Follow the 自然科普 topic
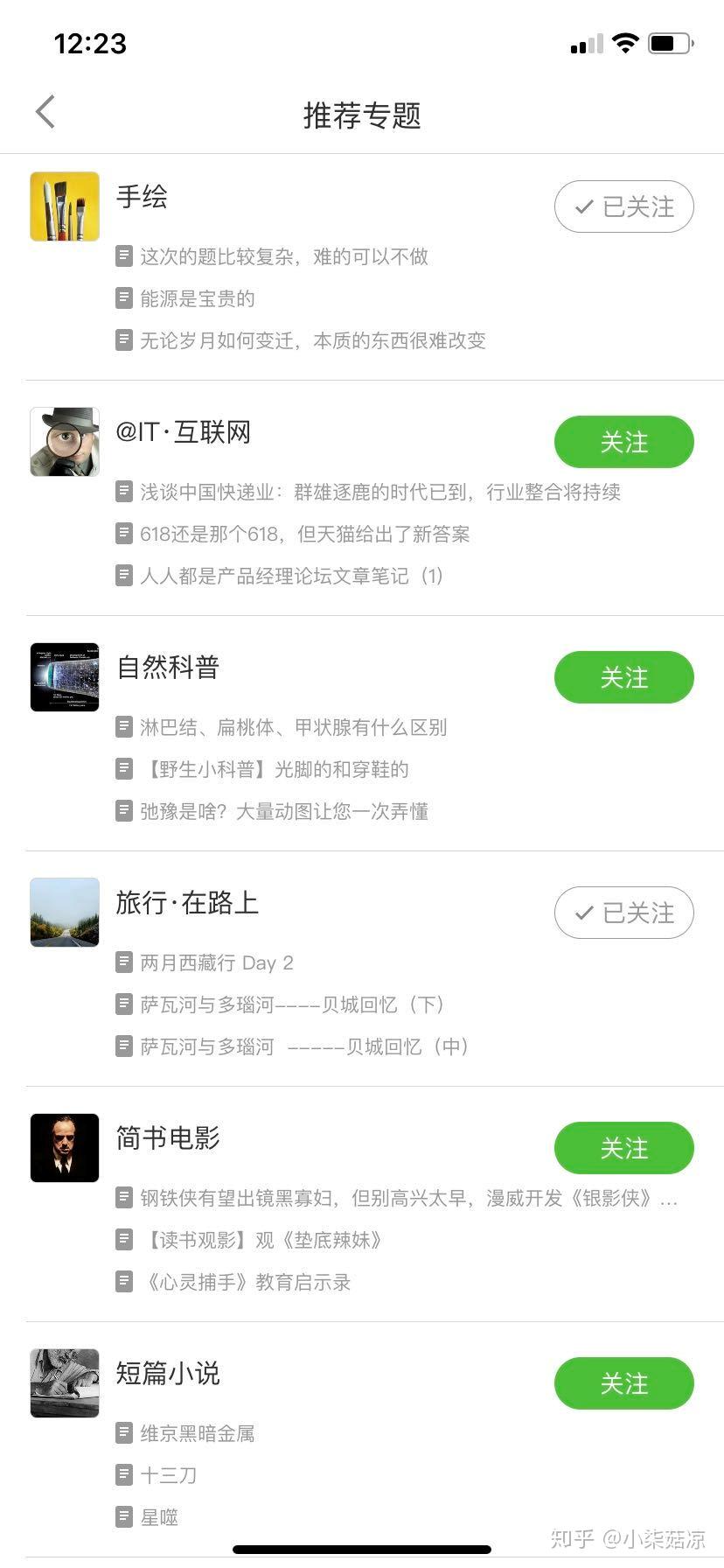724x1568 pixels. click(623, 677)
